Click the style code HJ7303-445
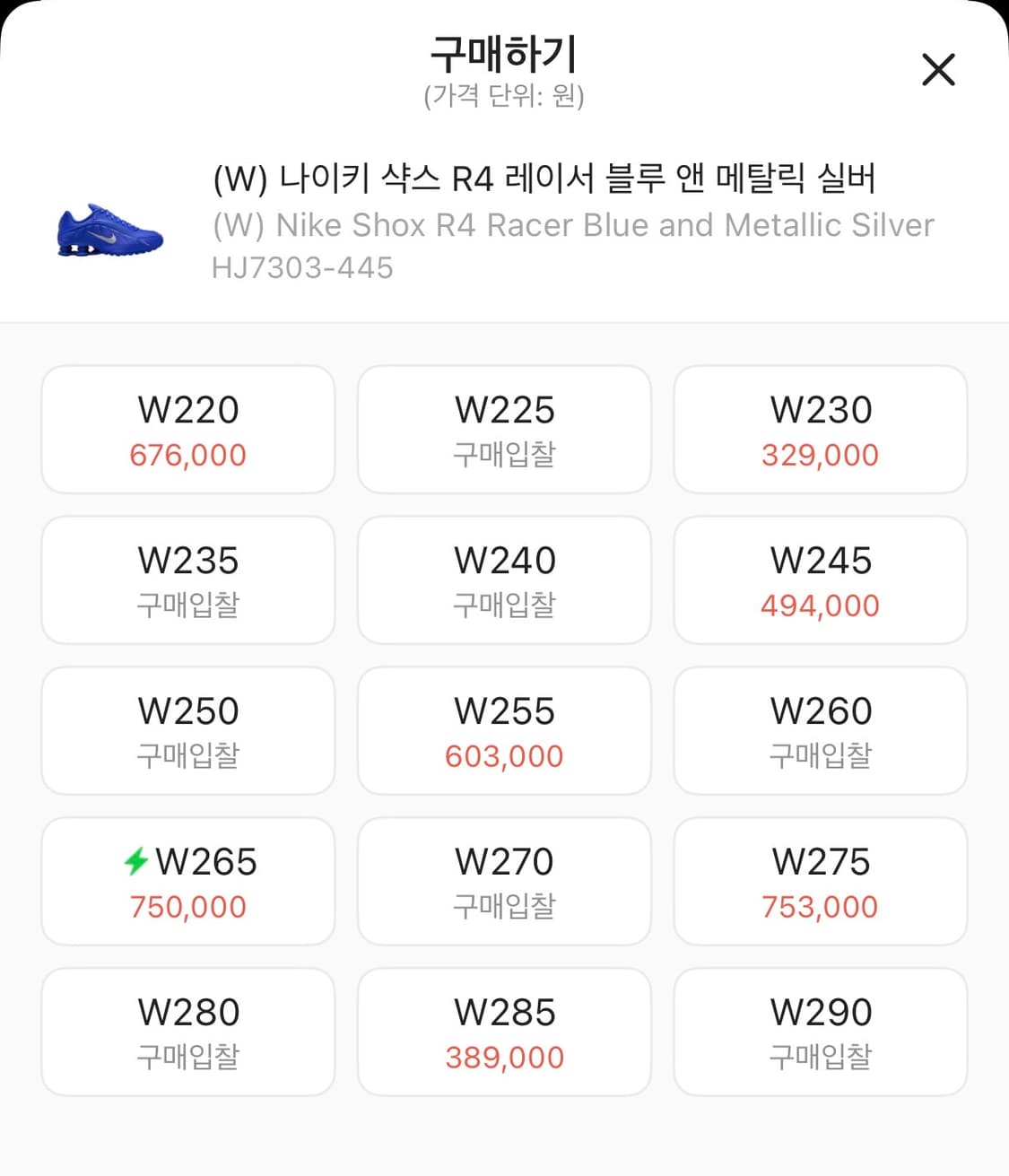1009x1176 pixels. click(x=304, y=266)
